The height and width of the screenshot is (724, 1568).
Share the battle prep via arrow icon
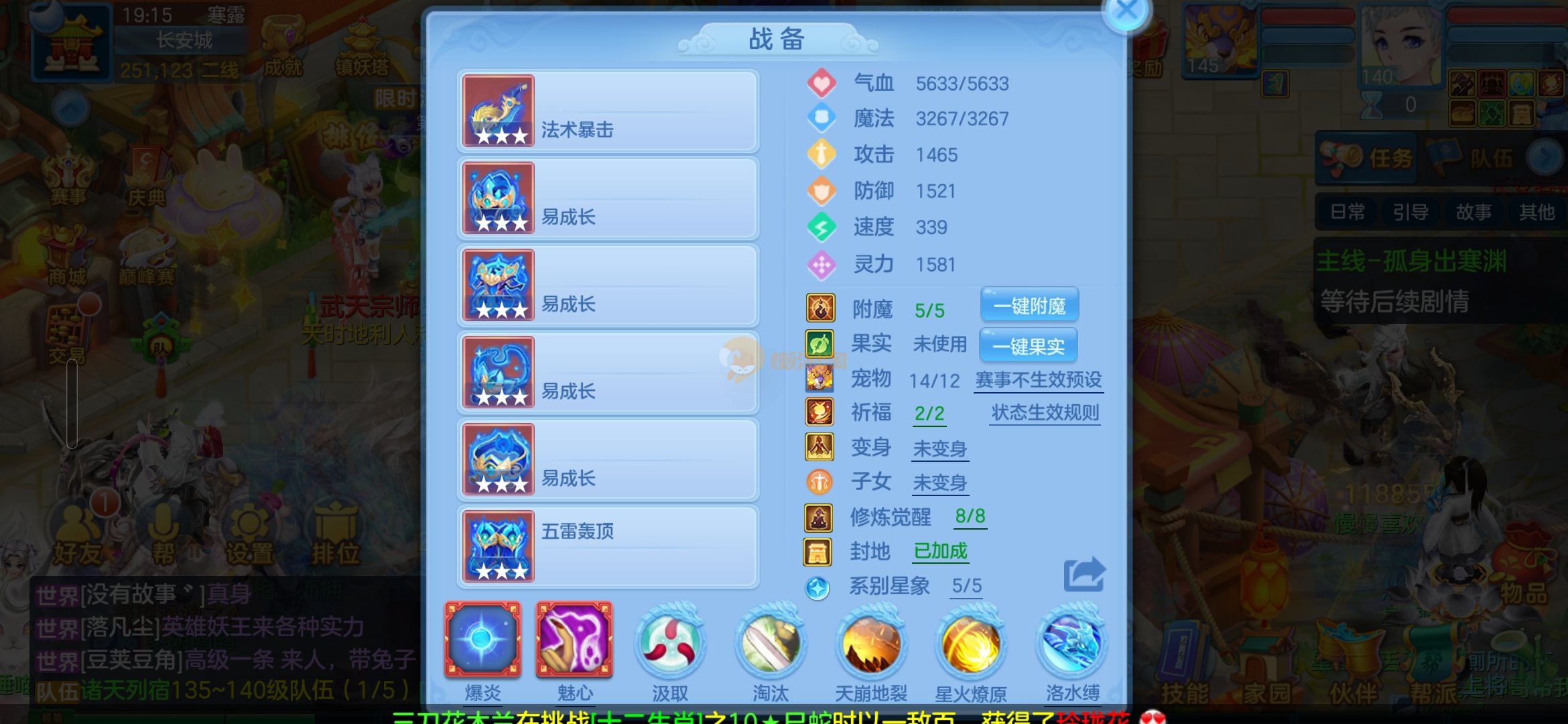(x=1084, y=575)
